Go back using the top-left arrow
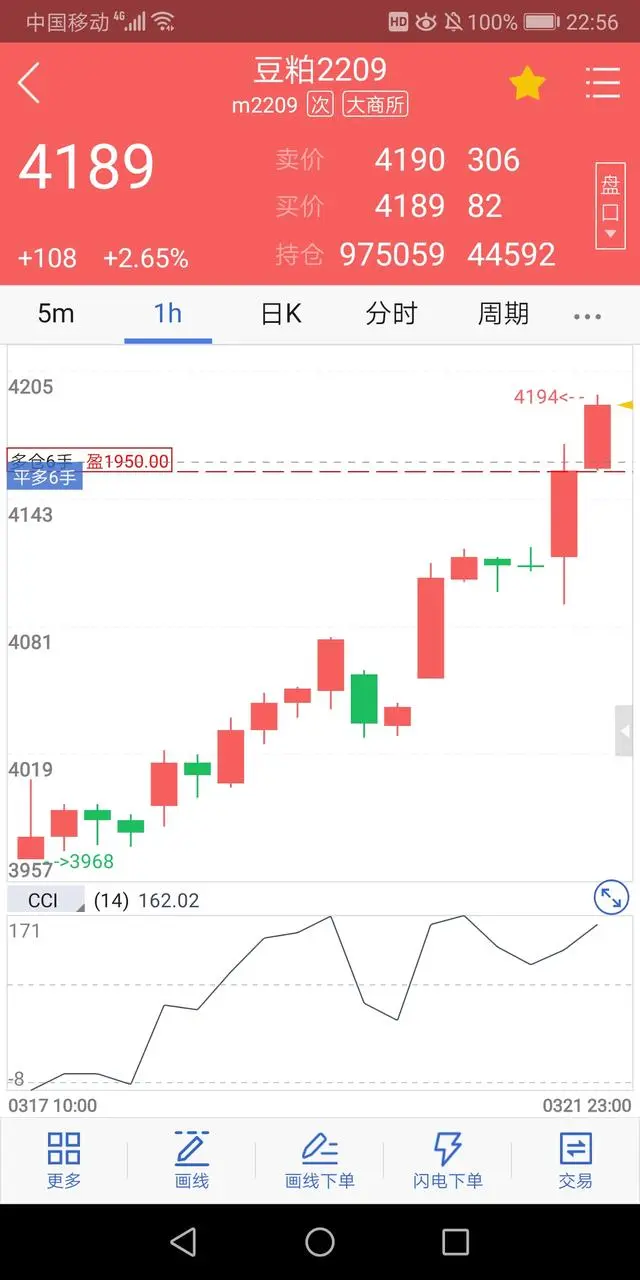 [30, 83]
